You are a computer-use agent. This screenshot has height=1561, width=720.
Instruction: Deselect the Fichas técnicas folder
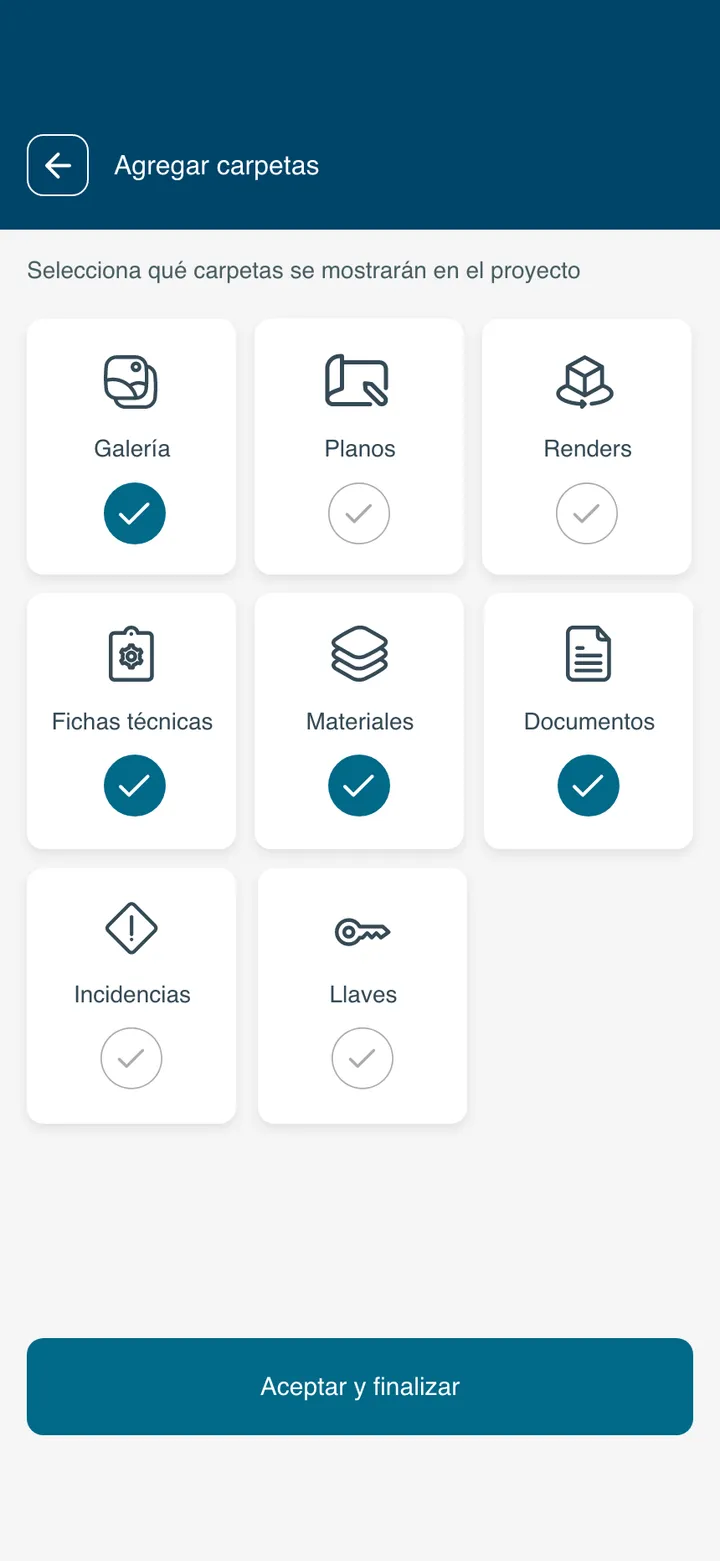tap(135, 786)
